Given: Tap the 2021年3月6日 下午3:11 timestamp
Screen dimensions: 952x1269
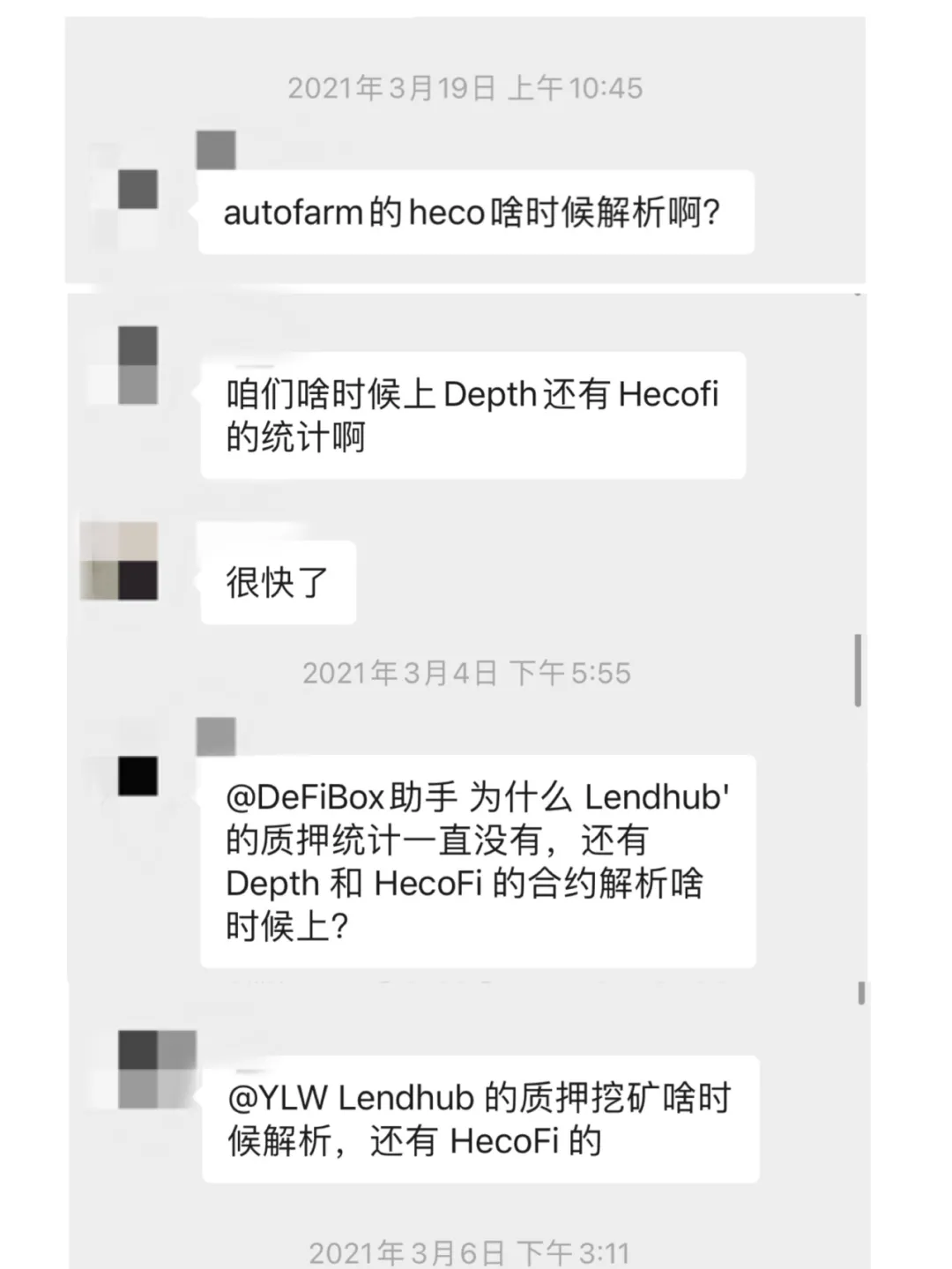Looking at the screenshot, I should click(x=467, y=1248).
